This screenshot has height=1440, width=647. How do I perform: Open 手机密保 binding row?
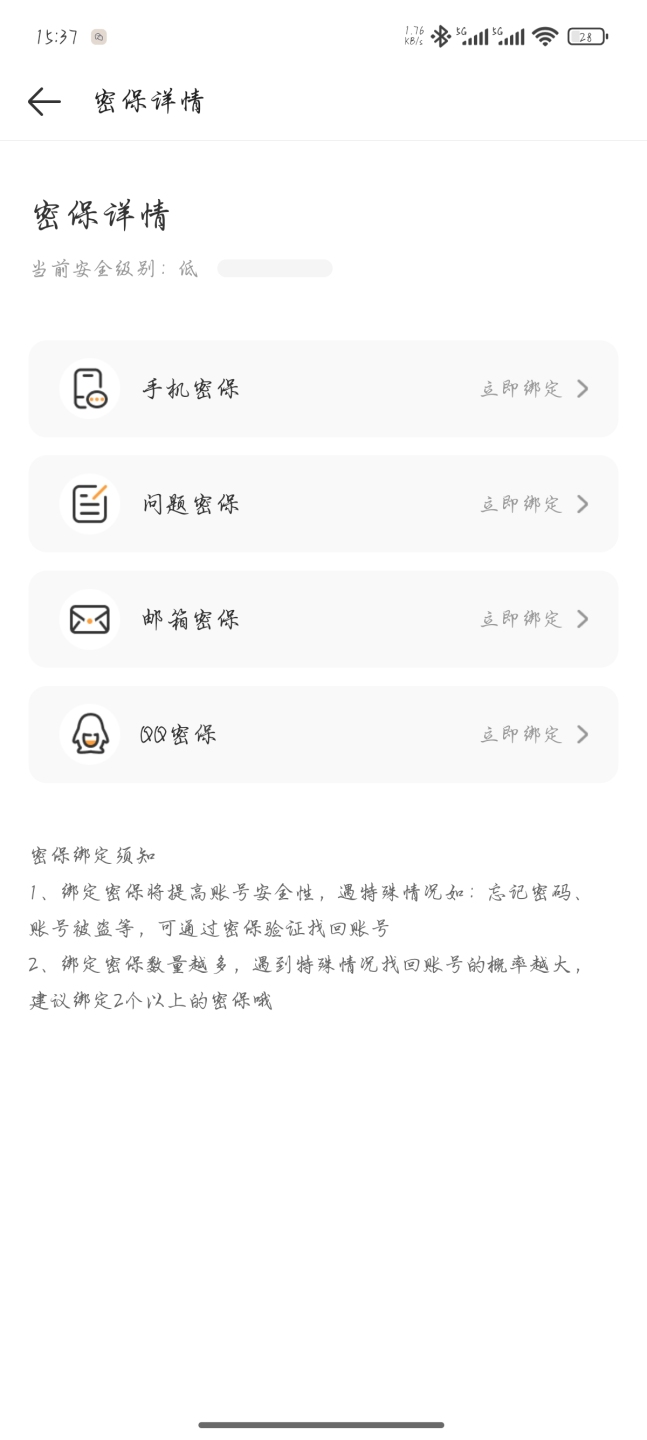point(323,389)
